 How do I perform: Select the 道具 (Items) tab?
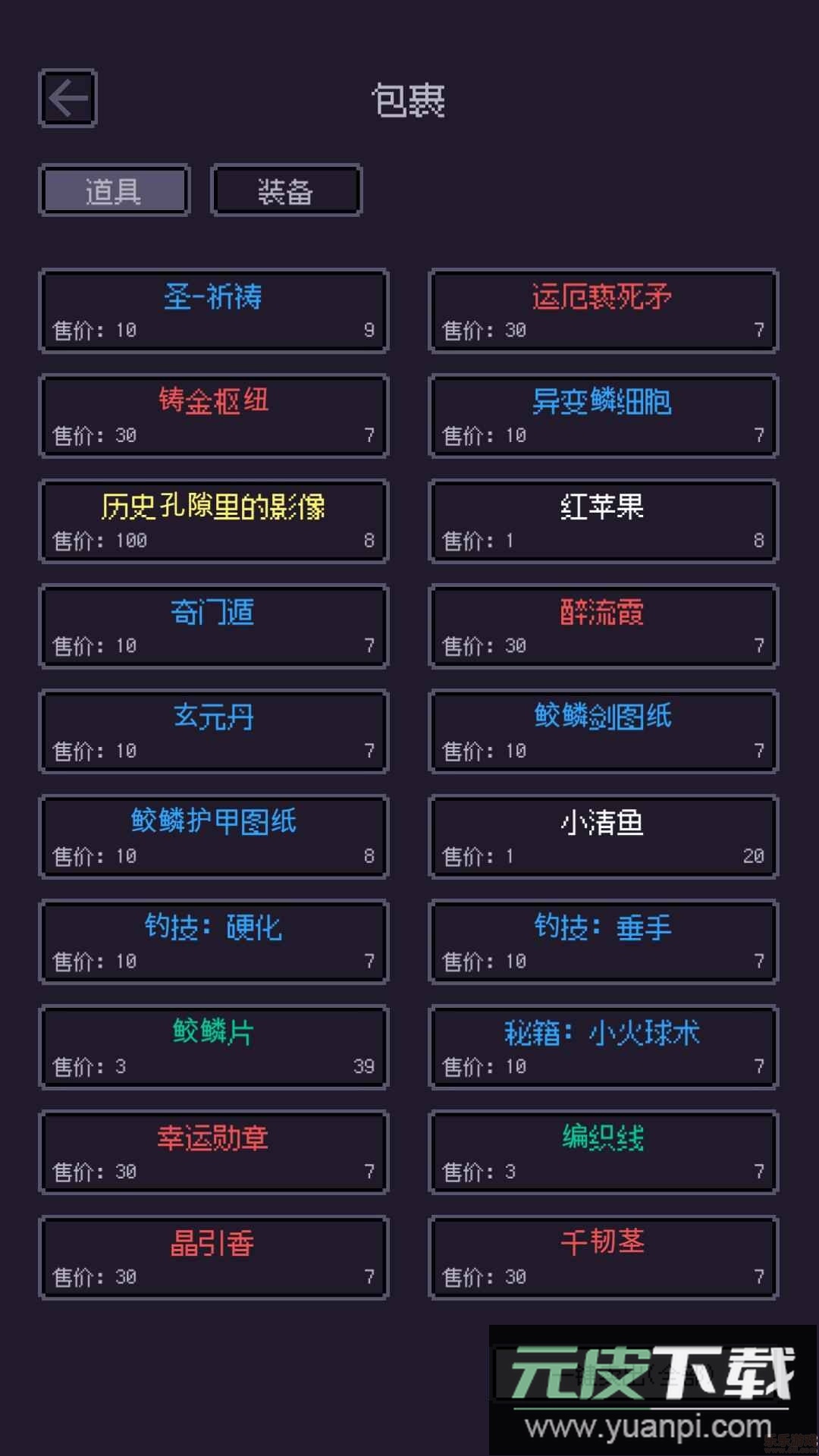click(115, 190)
